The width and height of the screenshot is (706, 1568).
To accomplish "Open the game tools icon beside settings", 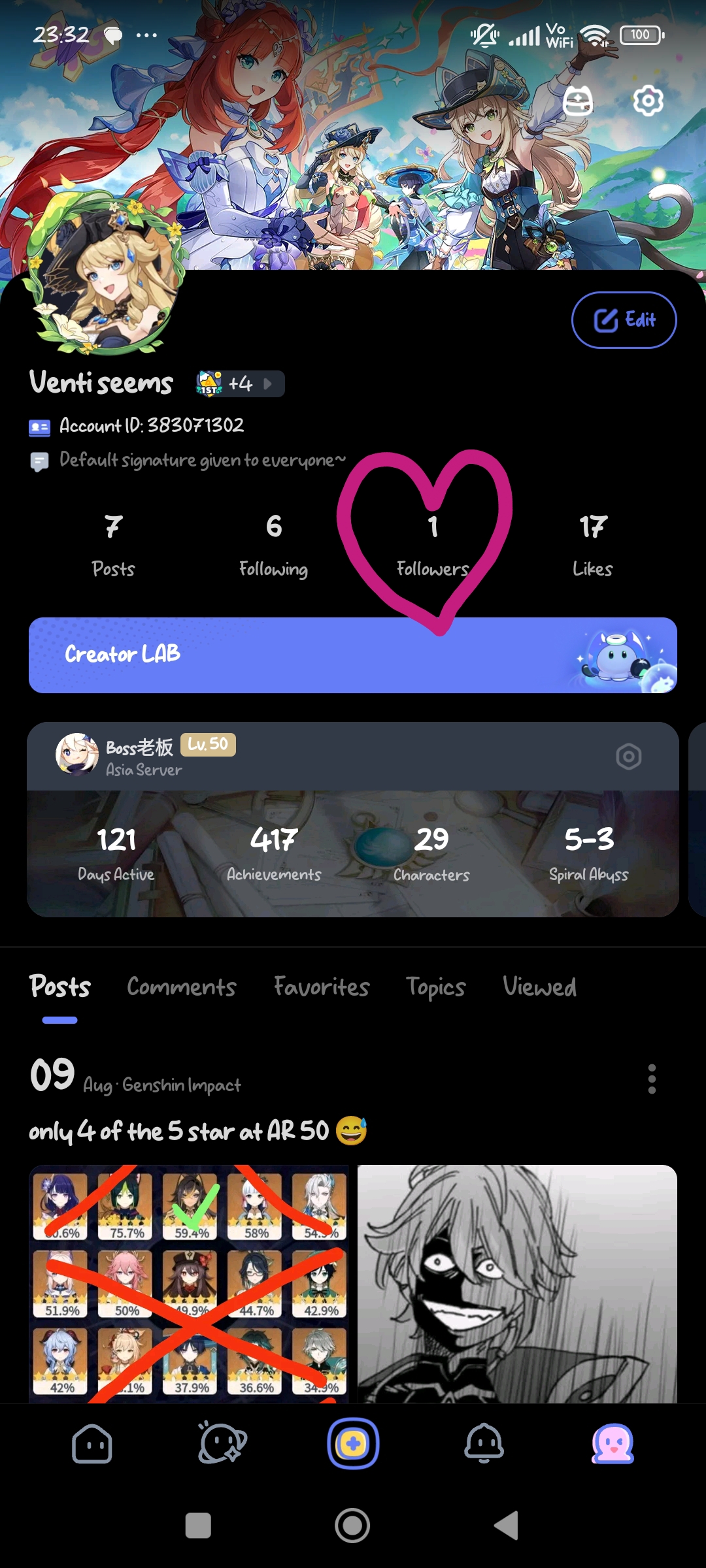I will point(578,101).
